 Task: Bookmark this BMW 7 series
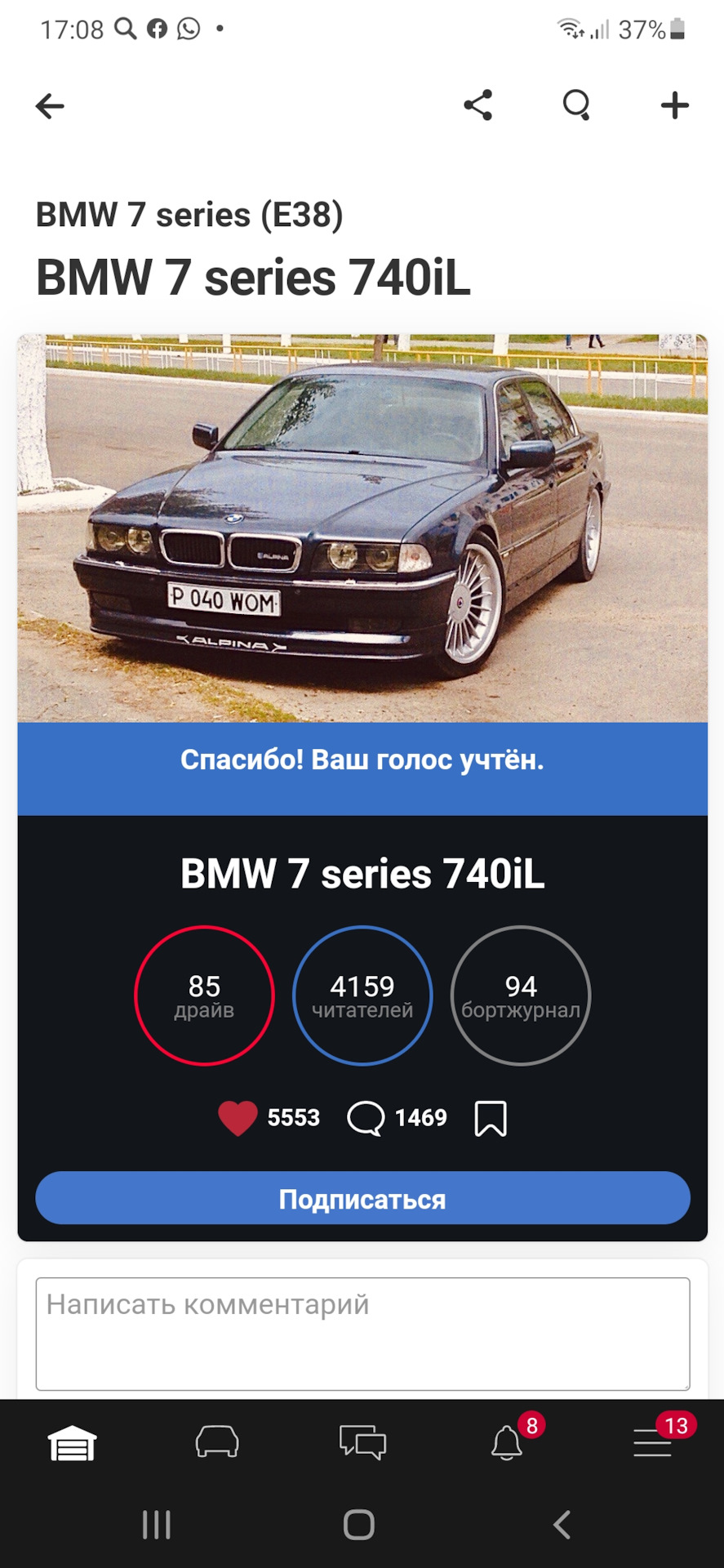tap(491, 1118)
